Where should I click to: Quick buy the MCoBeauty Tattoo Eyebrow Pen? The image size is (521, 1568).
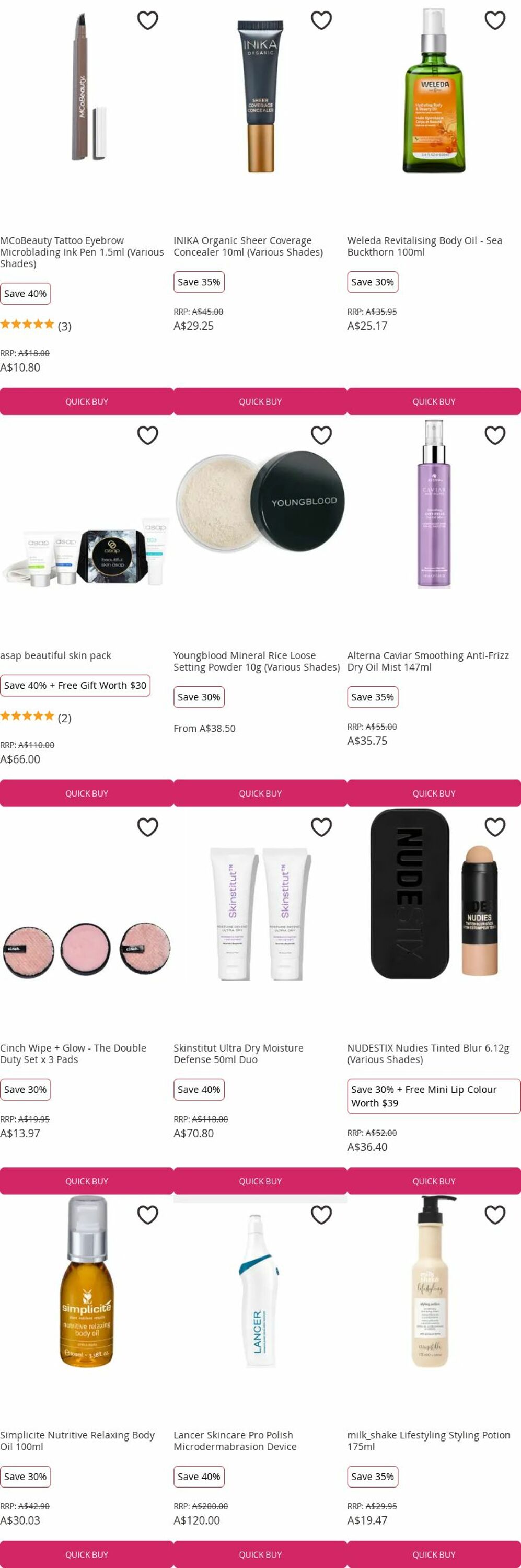click(x=86, y=402)
